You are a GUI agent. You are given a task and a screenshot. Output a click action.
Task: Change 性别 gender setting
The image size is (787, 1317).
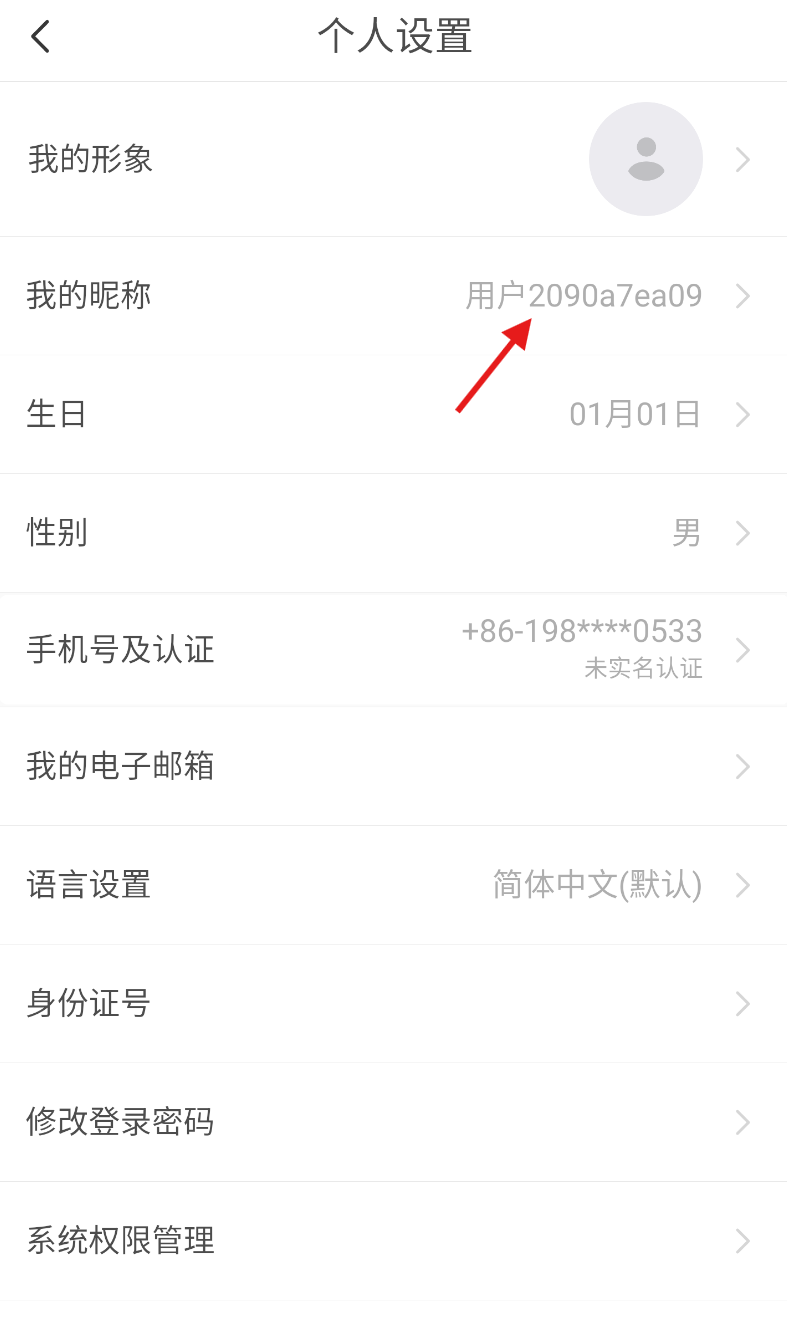(393, 533)
